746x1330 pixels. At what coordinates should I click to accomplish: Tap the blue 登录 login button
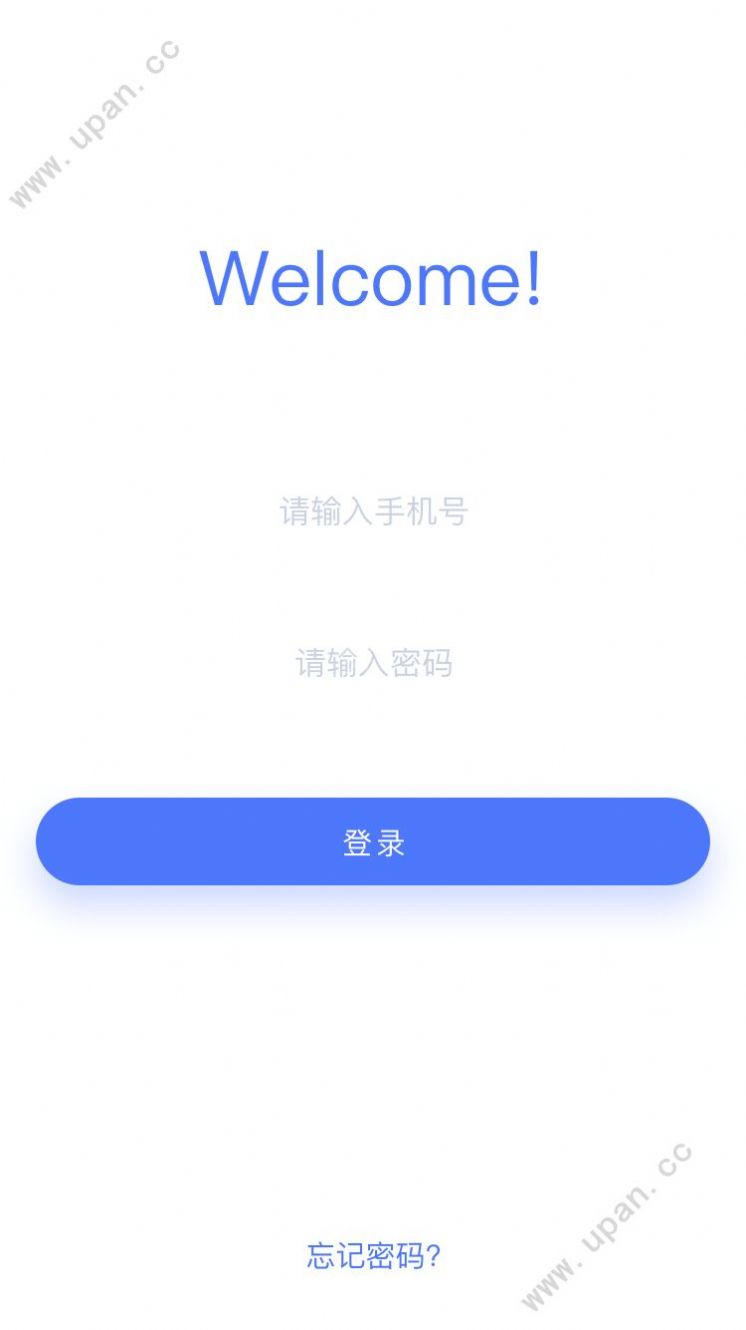point(373,841)
